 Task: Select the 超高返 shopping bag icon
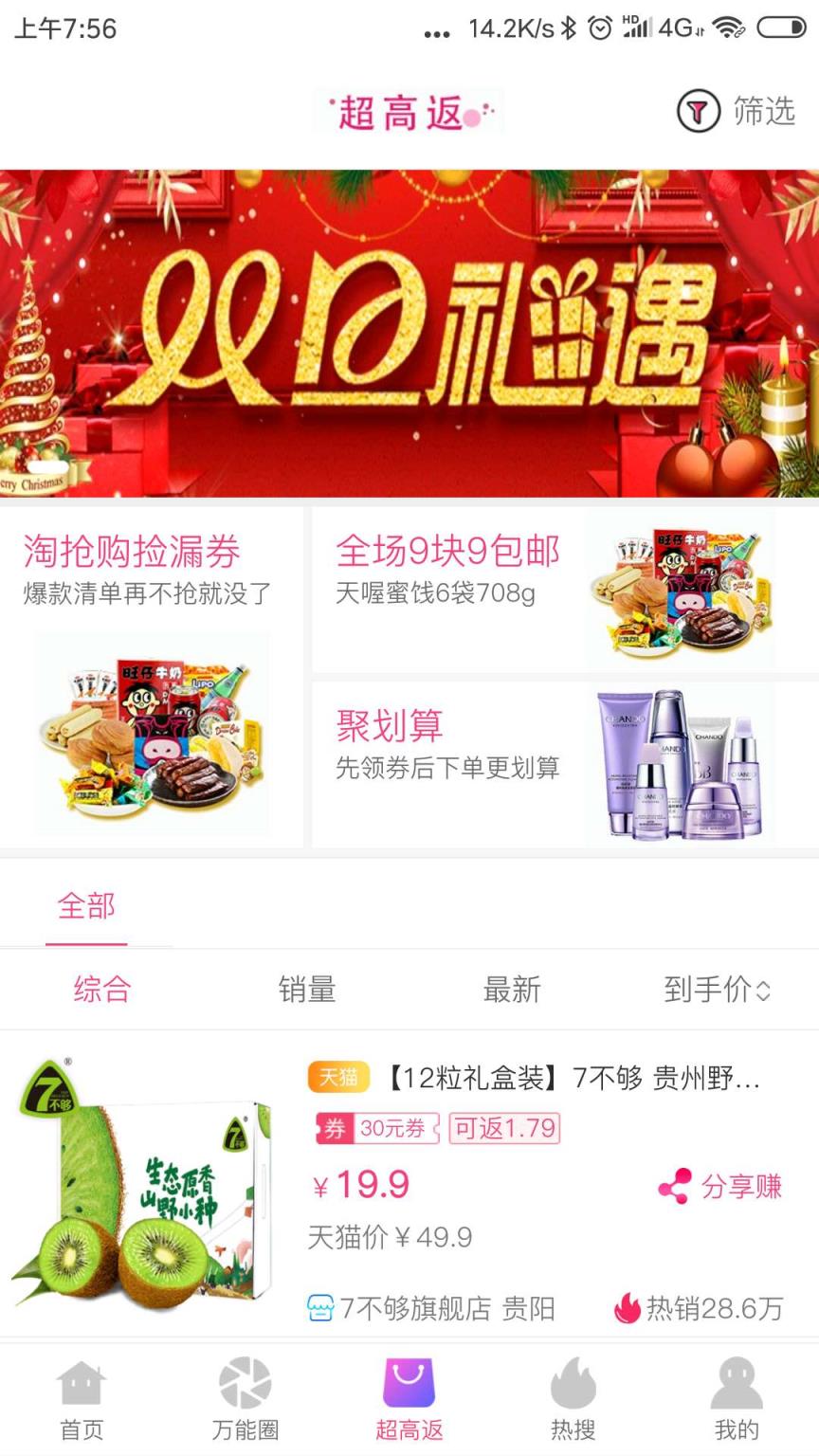pos(409,1387)
